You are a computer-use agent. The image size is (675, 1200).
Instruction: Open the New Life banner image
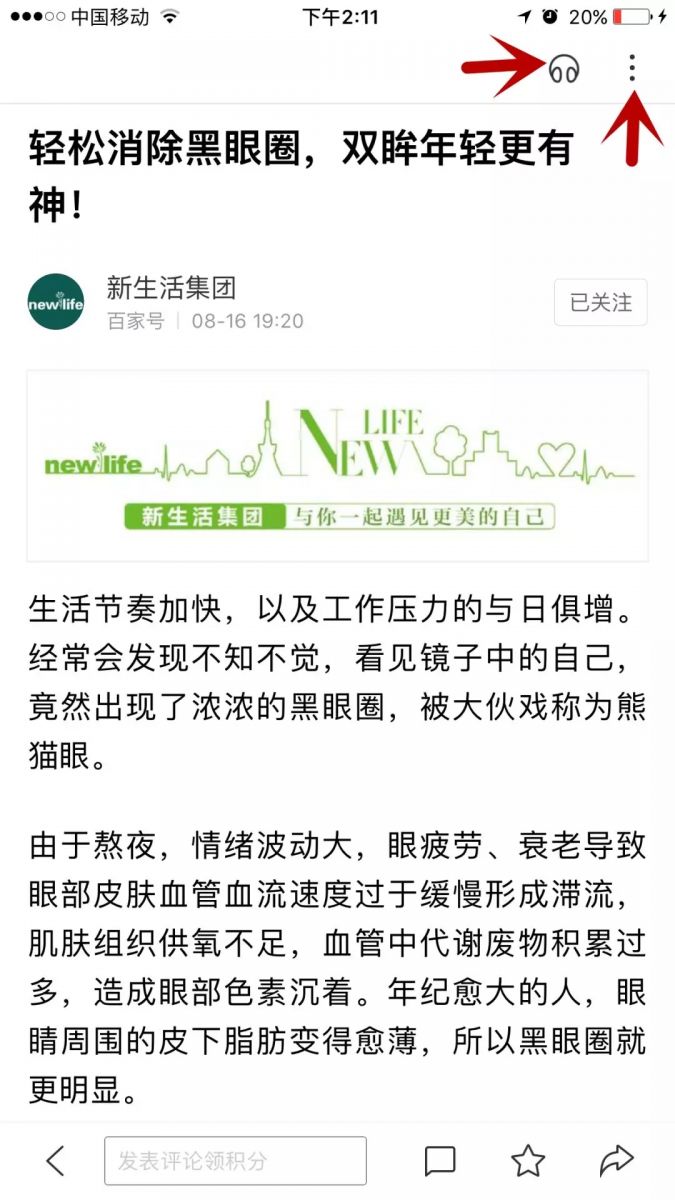[x=337, y=465]
